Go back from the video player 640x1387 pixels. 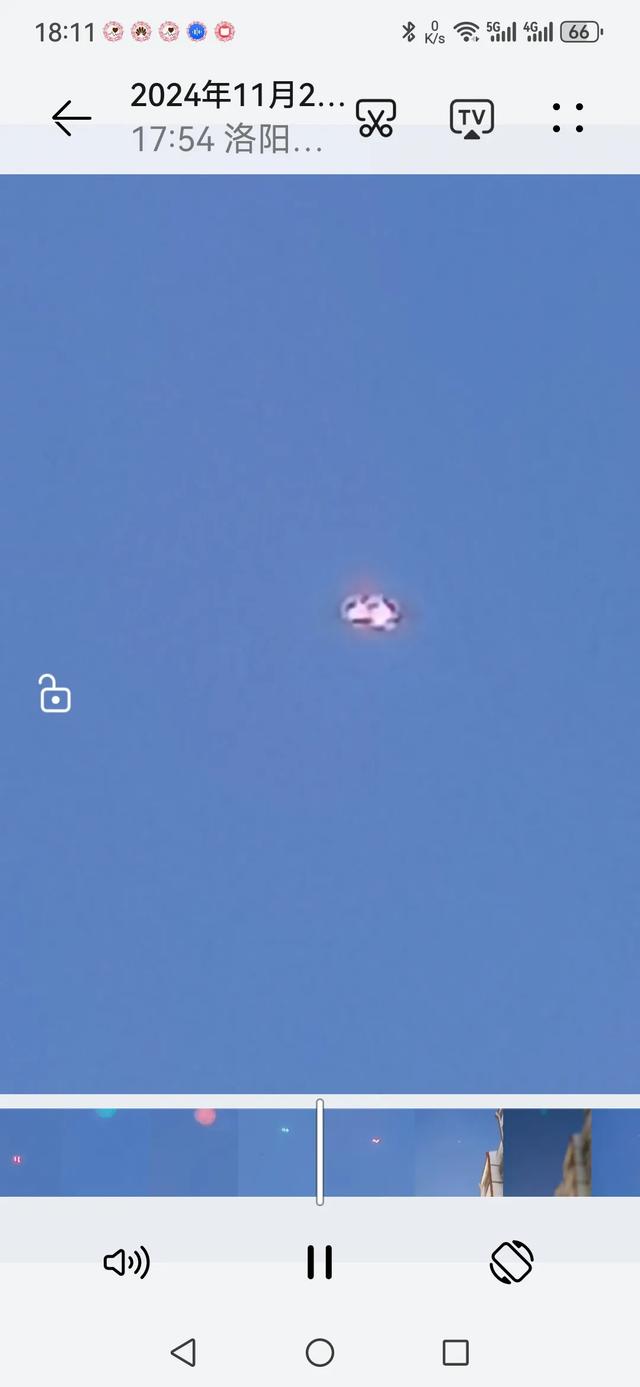pos(71,118)
